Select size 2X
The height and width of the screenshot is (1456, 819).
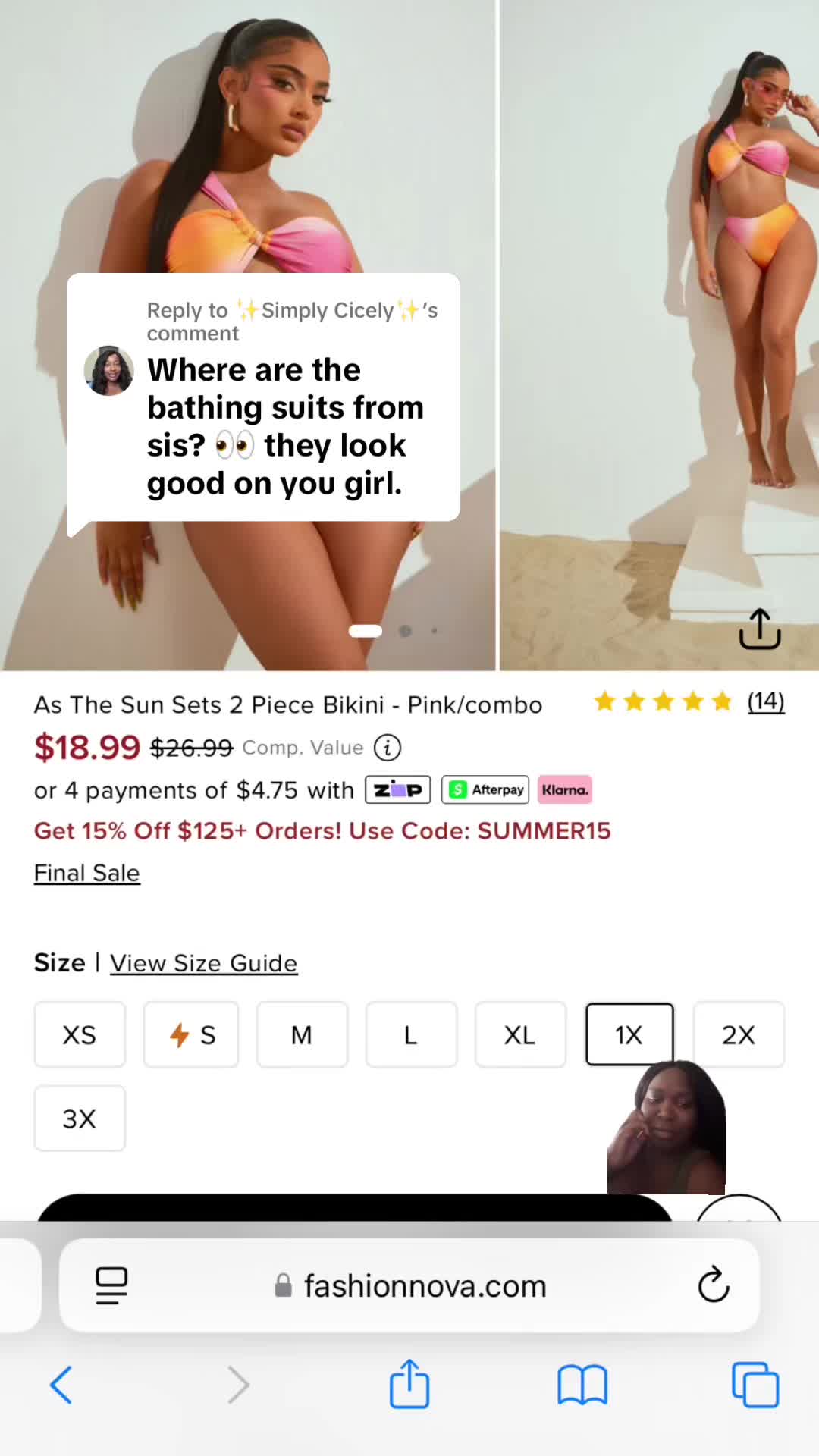pyautogui.click(x=739, y=1034)
